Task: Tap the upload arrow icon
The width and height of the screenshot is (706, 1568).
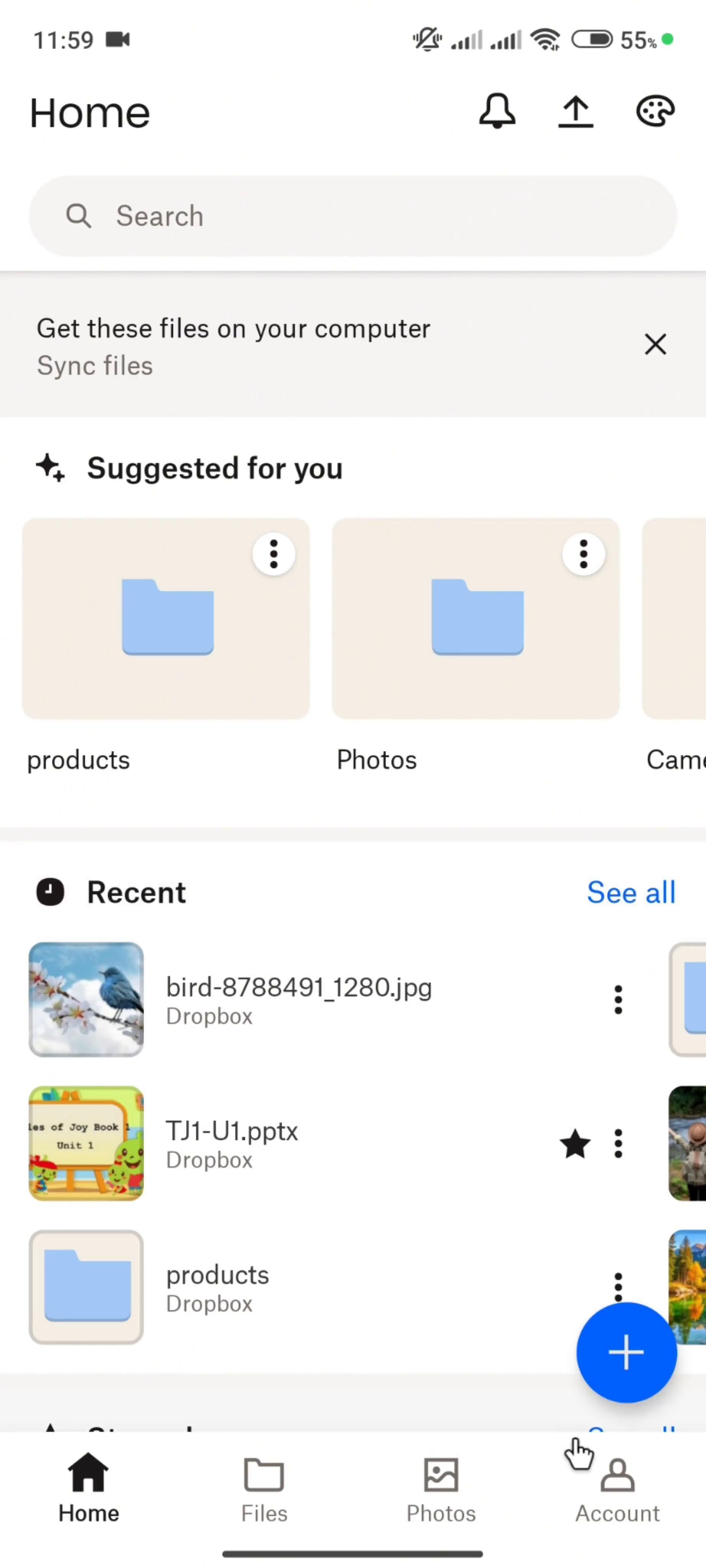Action: pos(575,112)
